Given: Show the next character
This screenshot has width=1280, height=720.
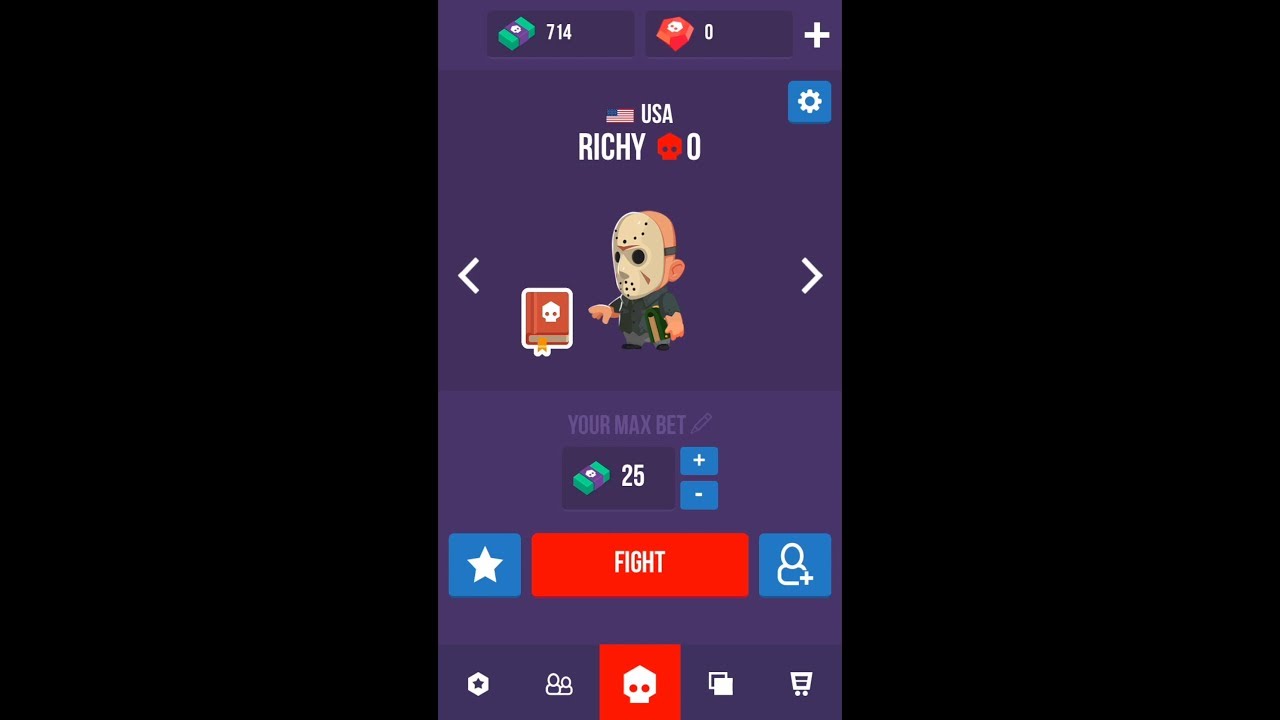Looking at the screenshot, I should click(811, 276).
